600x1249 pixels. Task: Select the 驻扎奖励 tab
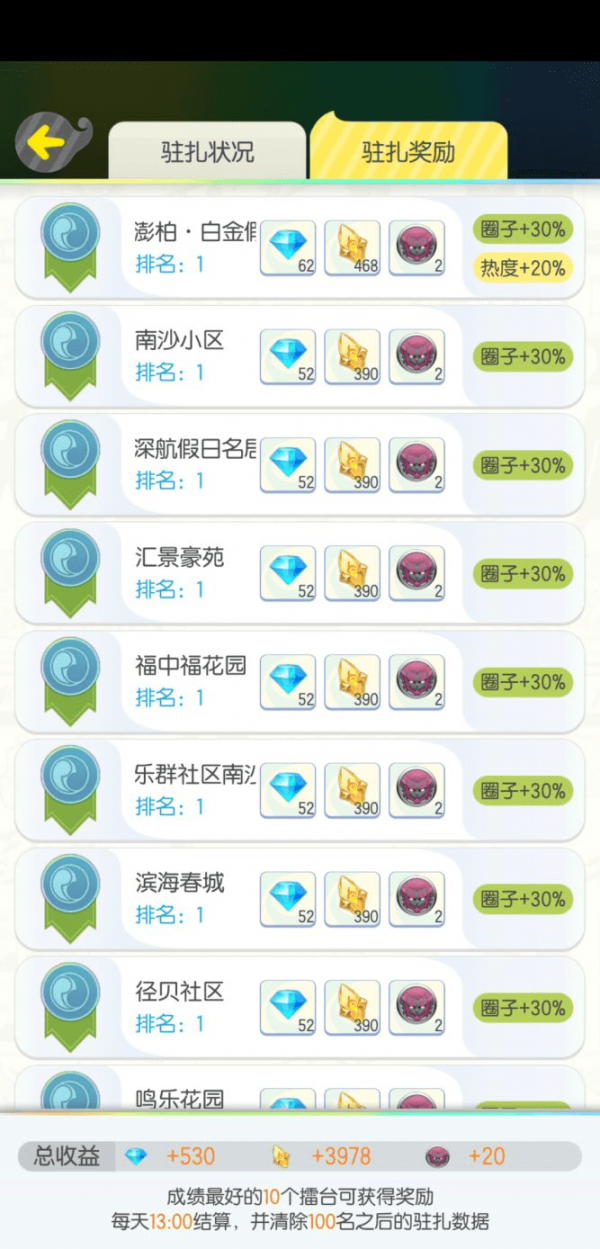pos(408,151)
